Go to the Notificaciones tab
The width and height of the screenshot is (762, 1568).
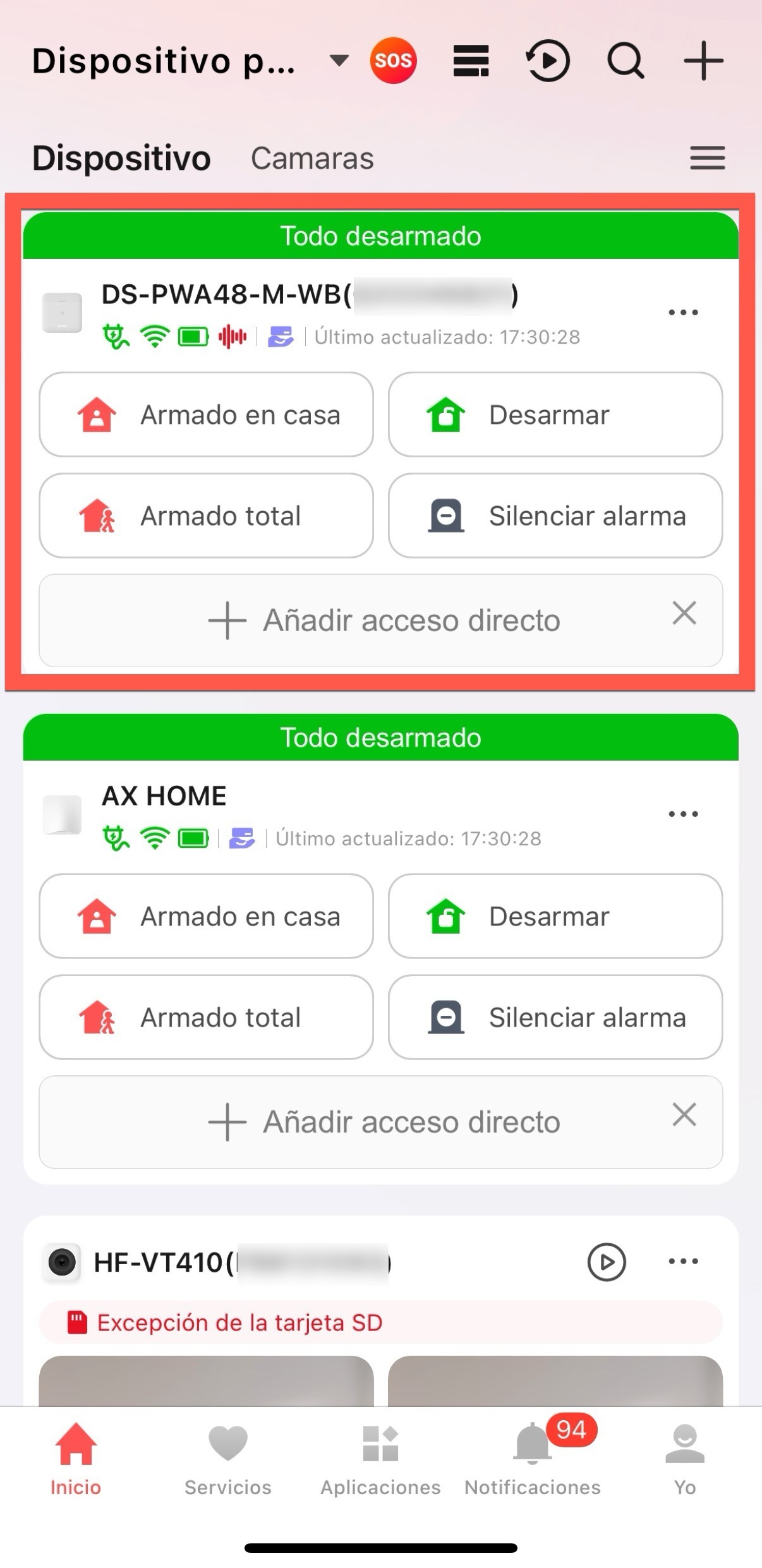click(533, 1459)
